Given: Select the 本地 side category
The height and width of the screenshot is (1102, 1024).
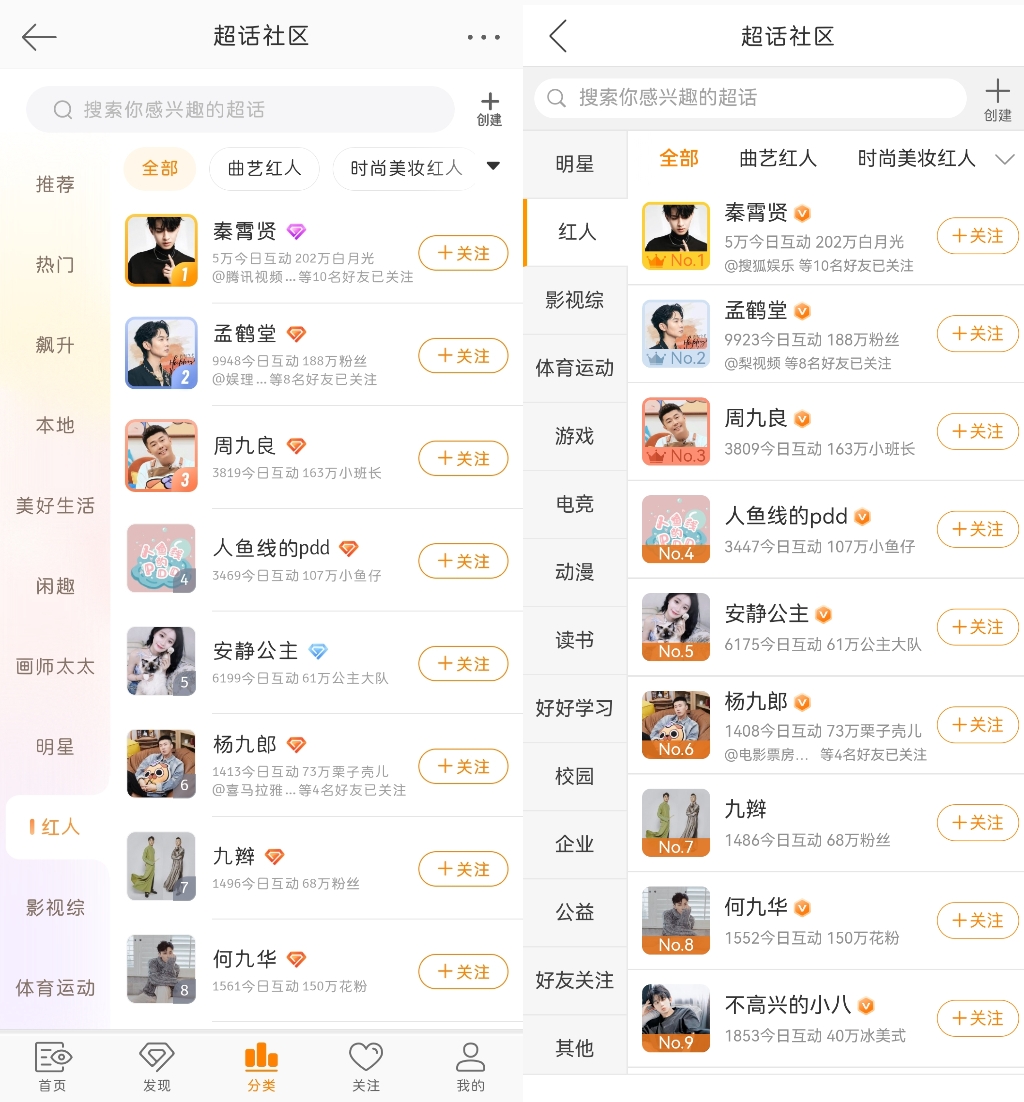Looking at the screenshot, I should pyautogui.click(x=55, y=425).
